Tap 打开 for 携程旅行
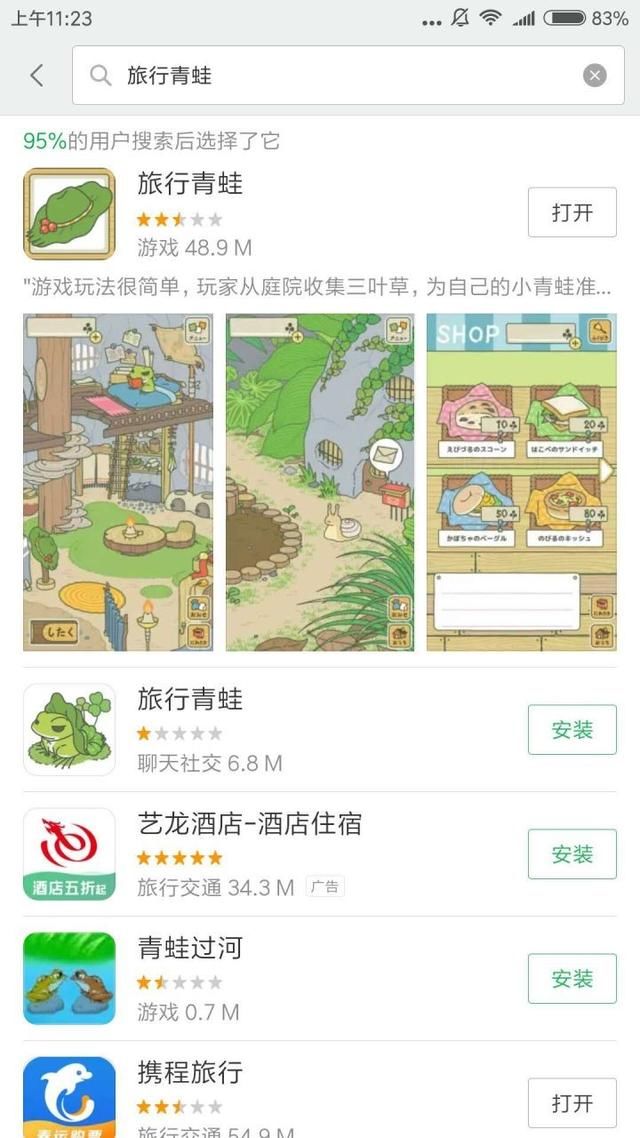Viewport: 640px width, 1138px height. pos(572,1103)
